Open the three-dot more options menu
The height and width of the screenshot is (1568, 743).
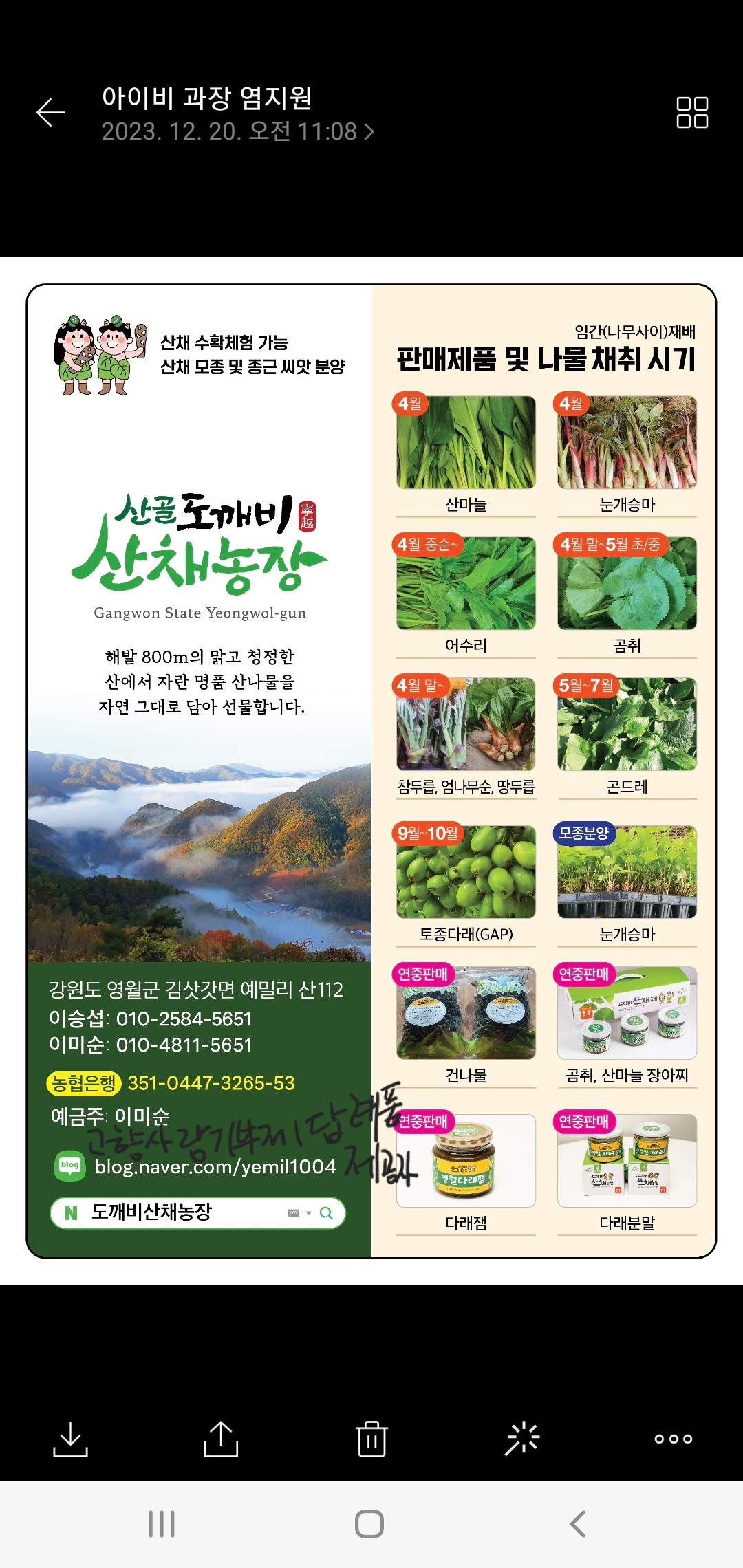coord(673,1439)
